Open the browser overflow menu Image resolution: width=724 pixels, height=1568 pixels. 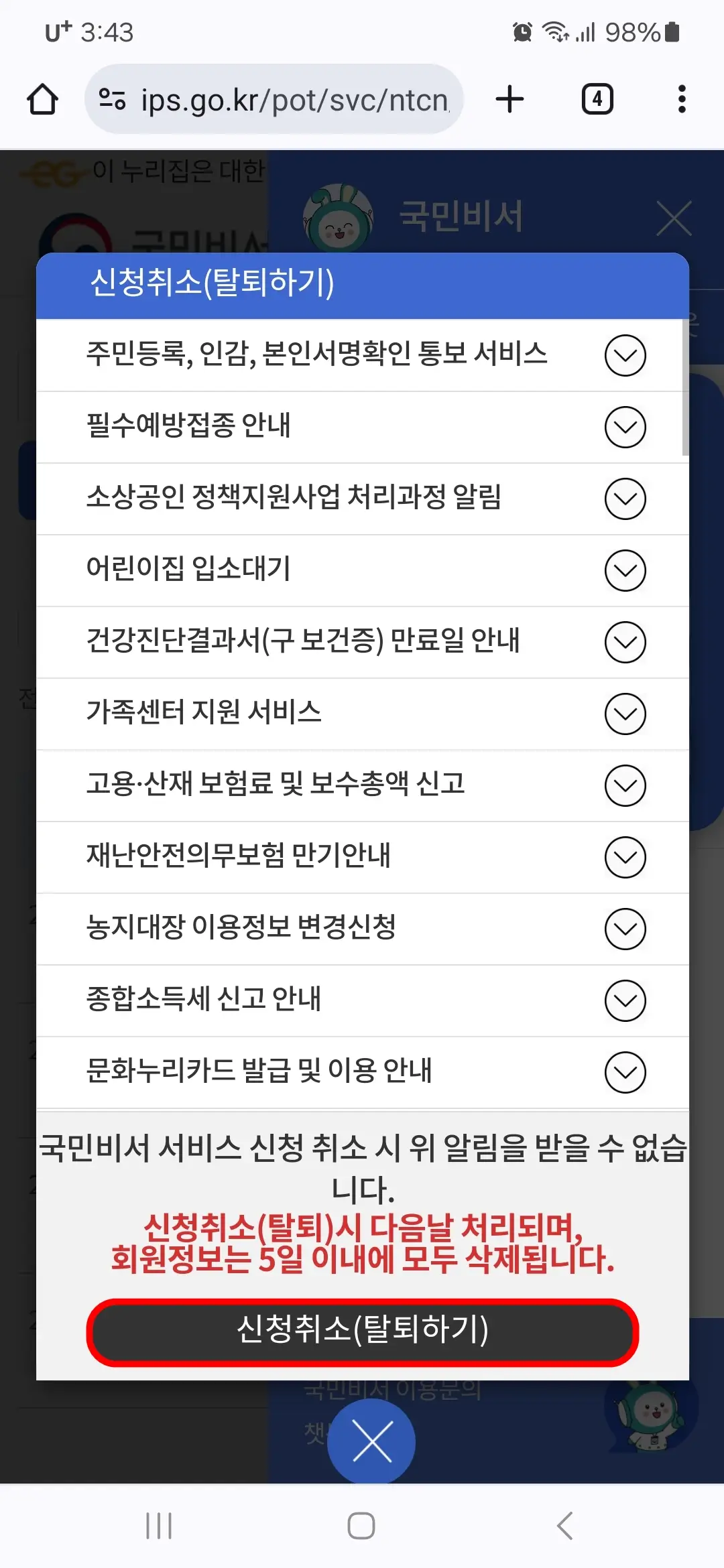click(x=681, y=98)
